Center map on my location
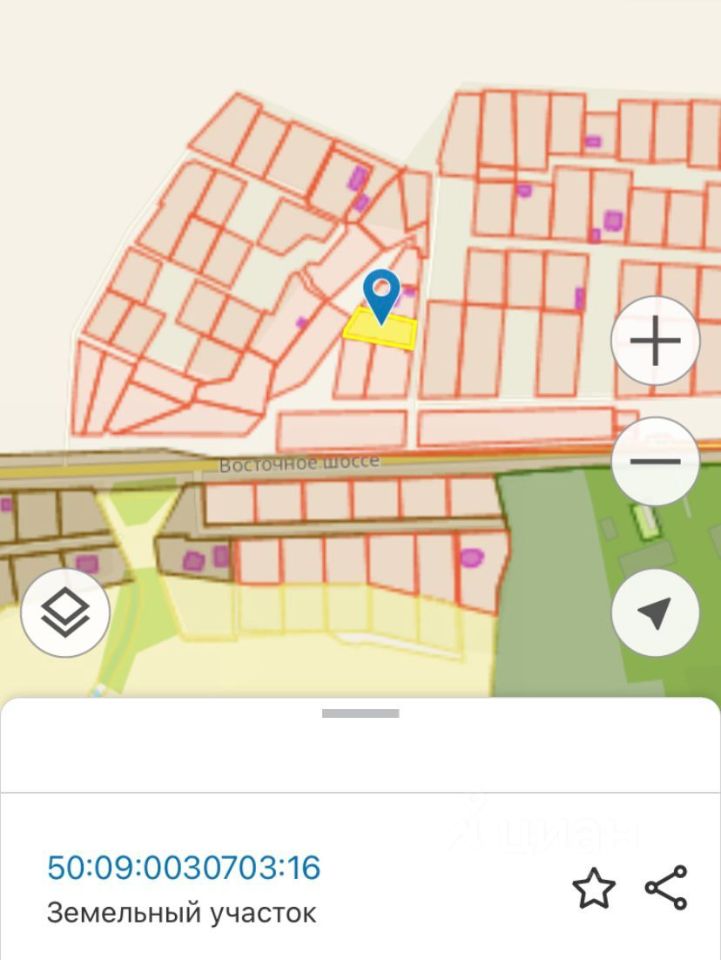721x960 pixels. [x=655, y=614]
